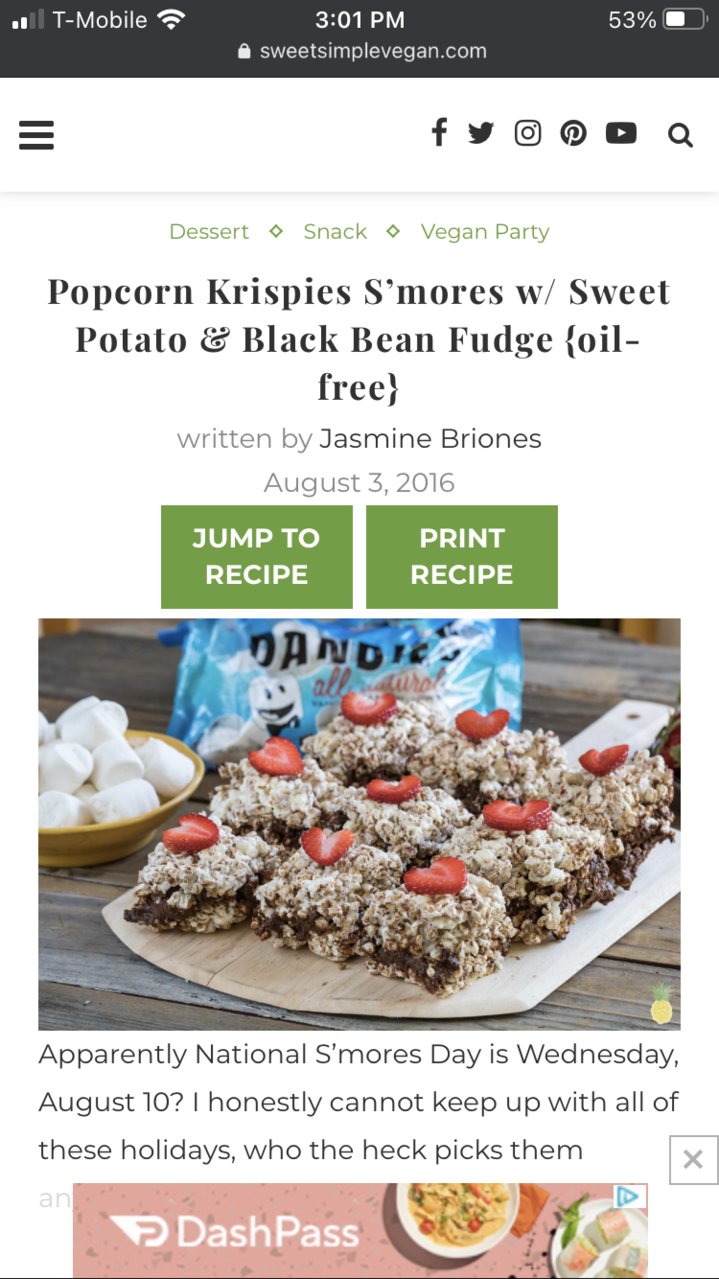Visit the site's Facebook page
Image resolution: width=719 pixels, height=1279 pixels.
click(438, 132)
